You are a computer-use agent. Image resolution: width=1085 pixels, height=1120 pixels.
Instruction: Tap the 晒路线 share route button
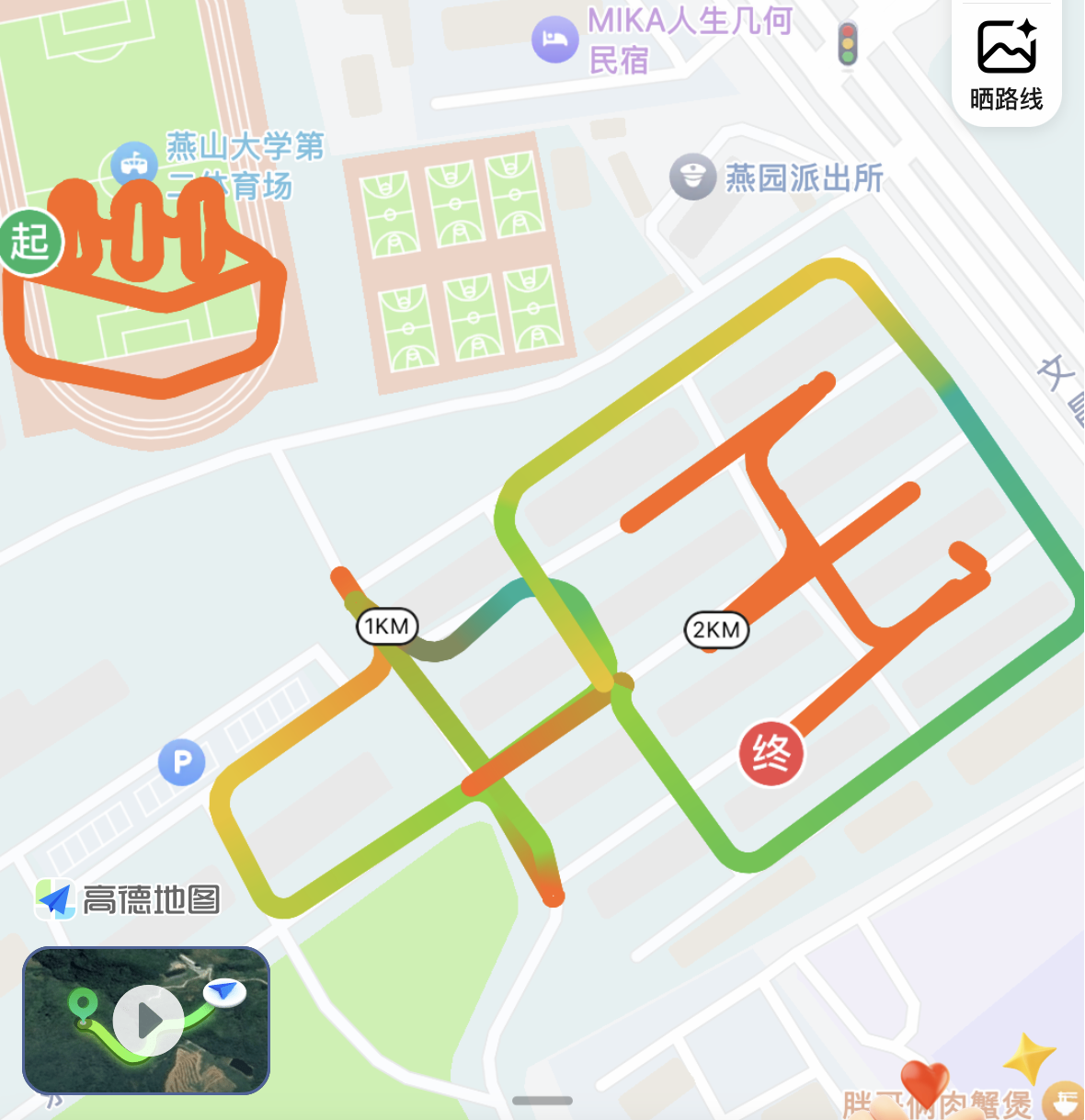(x=1006, y=63)
